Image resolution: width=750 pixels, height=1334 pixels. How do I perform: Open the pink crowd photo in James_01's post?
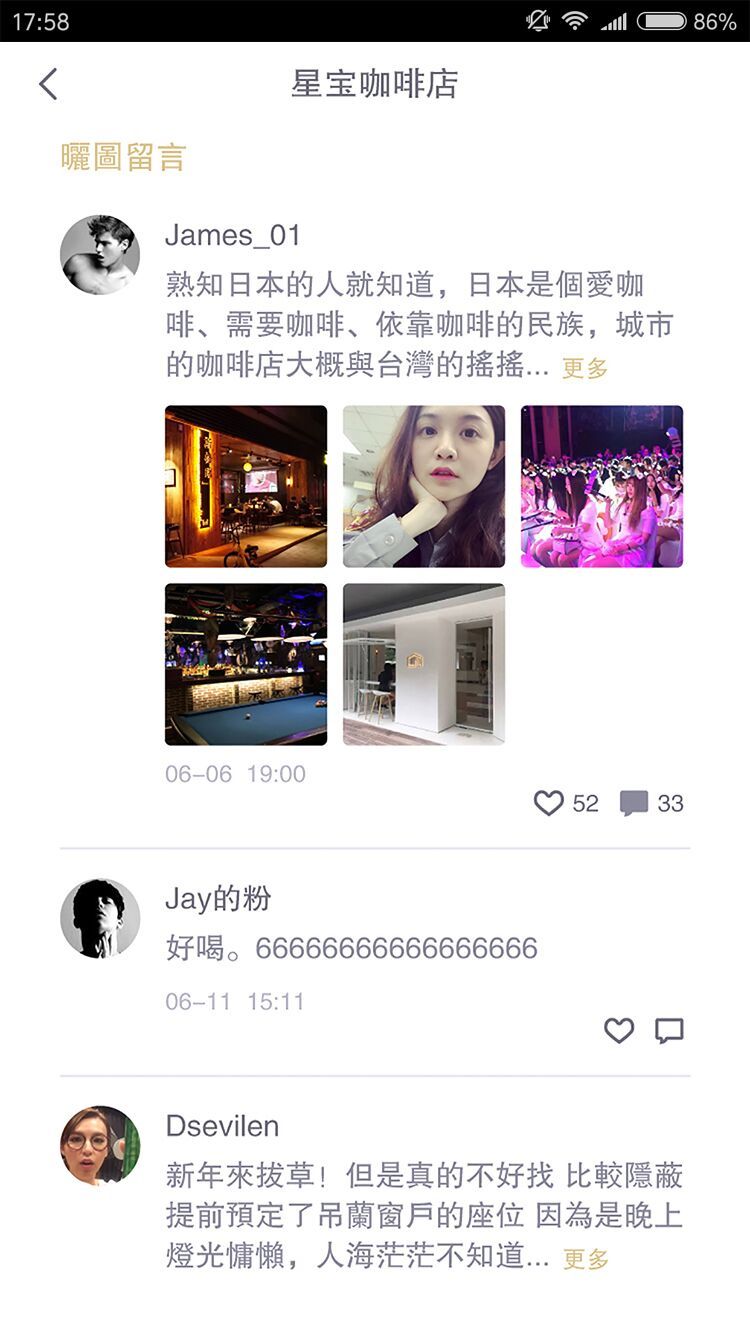click(602, 486)
